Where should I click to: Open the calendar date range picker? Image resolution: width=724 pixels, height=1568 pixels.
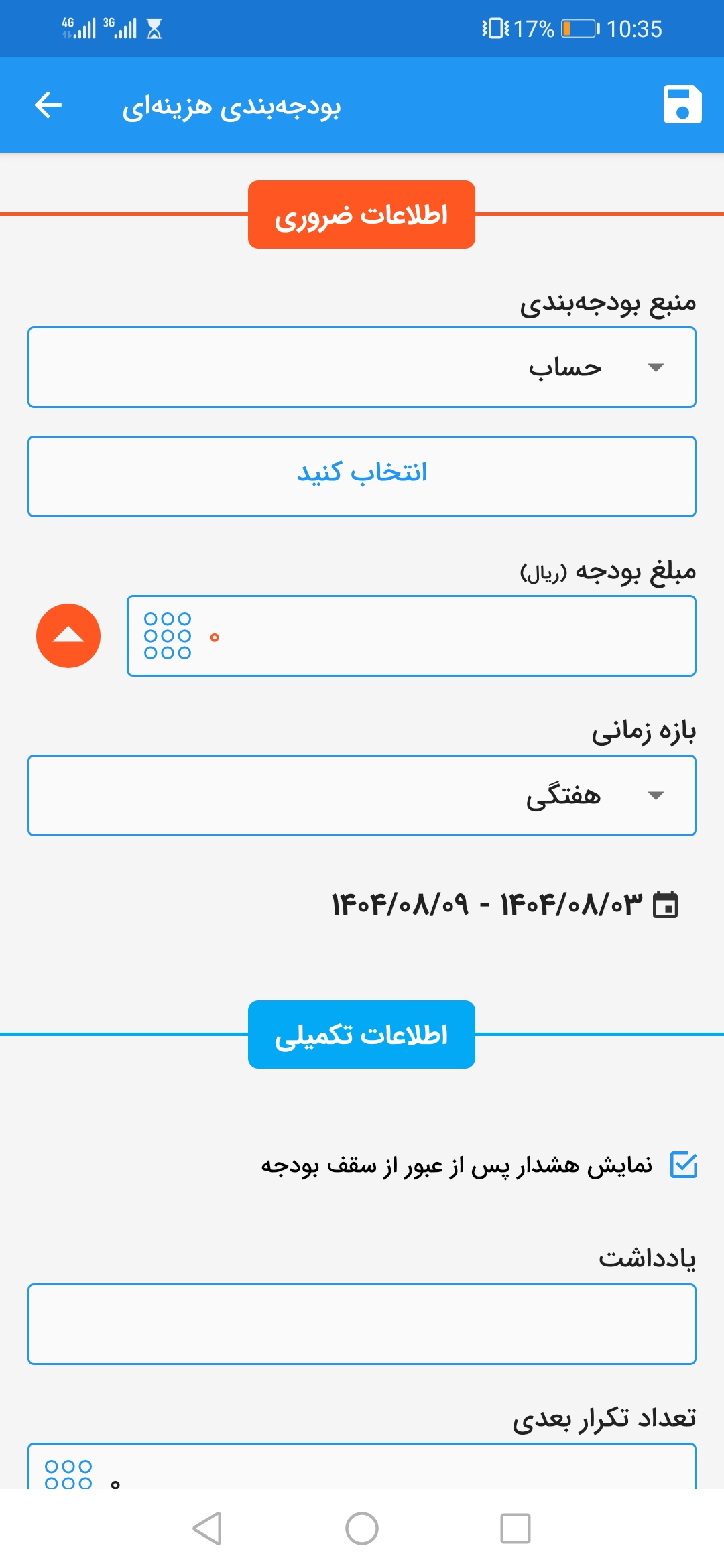pos(665,905)
